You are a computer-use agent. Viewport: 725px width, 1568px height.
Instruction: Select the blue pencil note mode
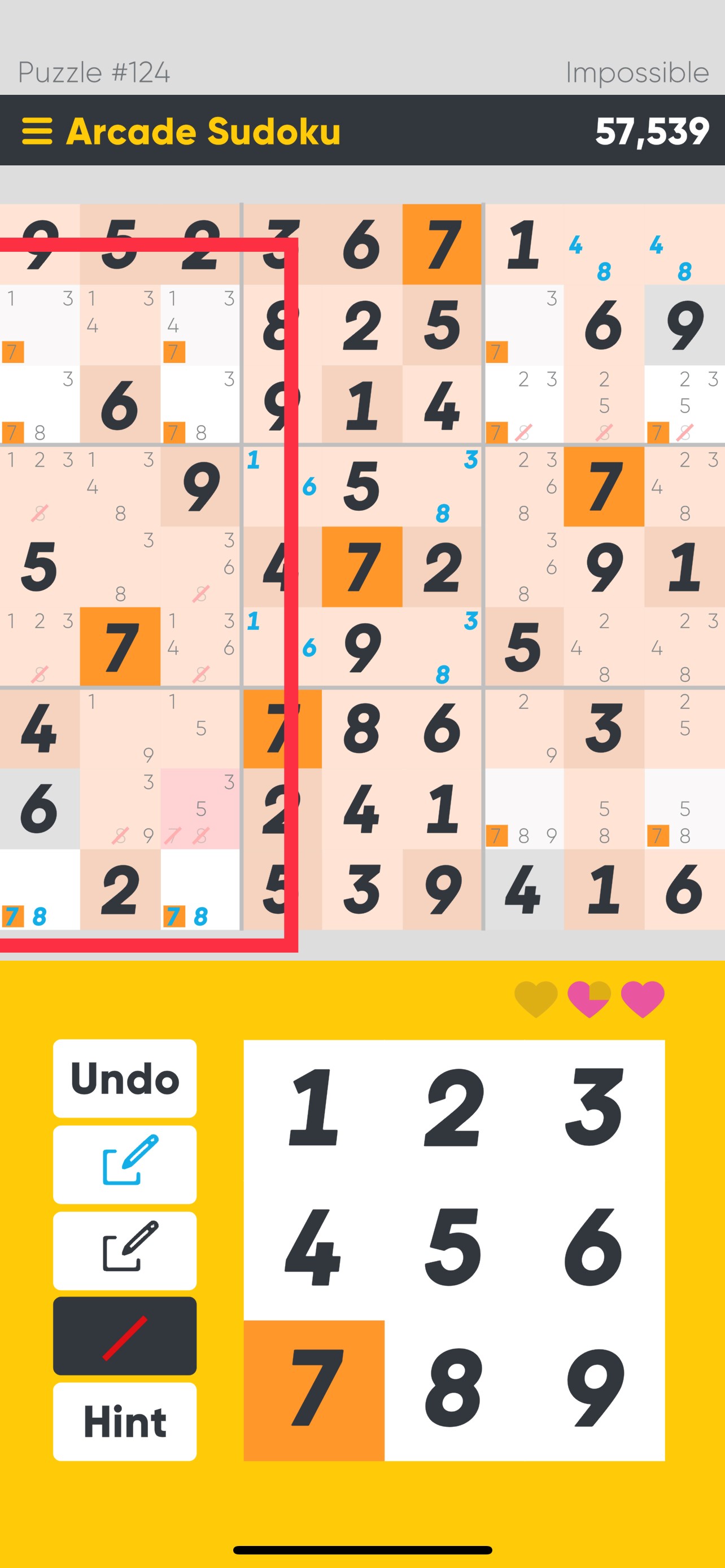[x=125, y=1164]
